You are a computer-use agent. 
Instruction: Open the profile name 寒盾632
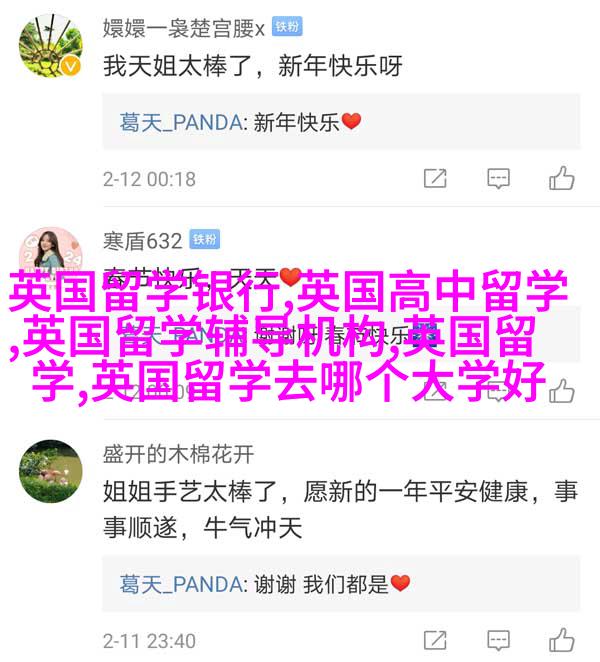click(x=142, y=240)
